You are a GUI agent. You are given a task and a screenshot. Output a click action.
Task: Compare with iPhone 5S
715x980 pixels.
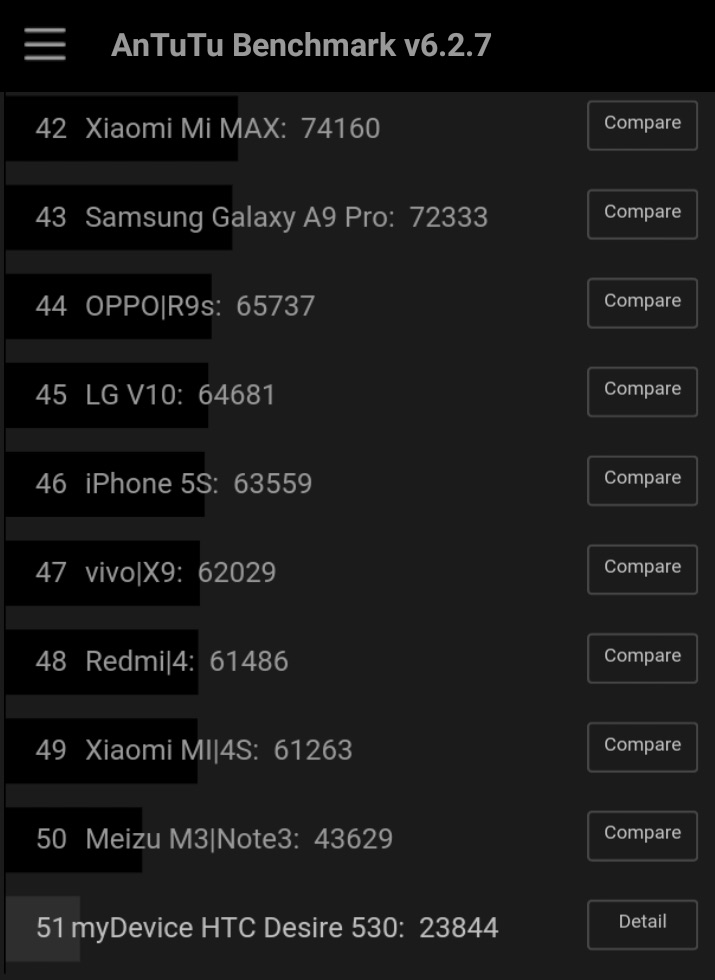click(642, 480)
